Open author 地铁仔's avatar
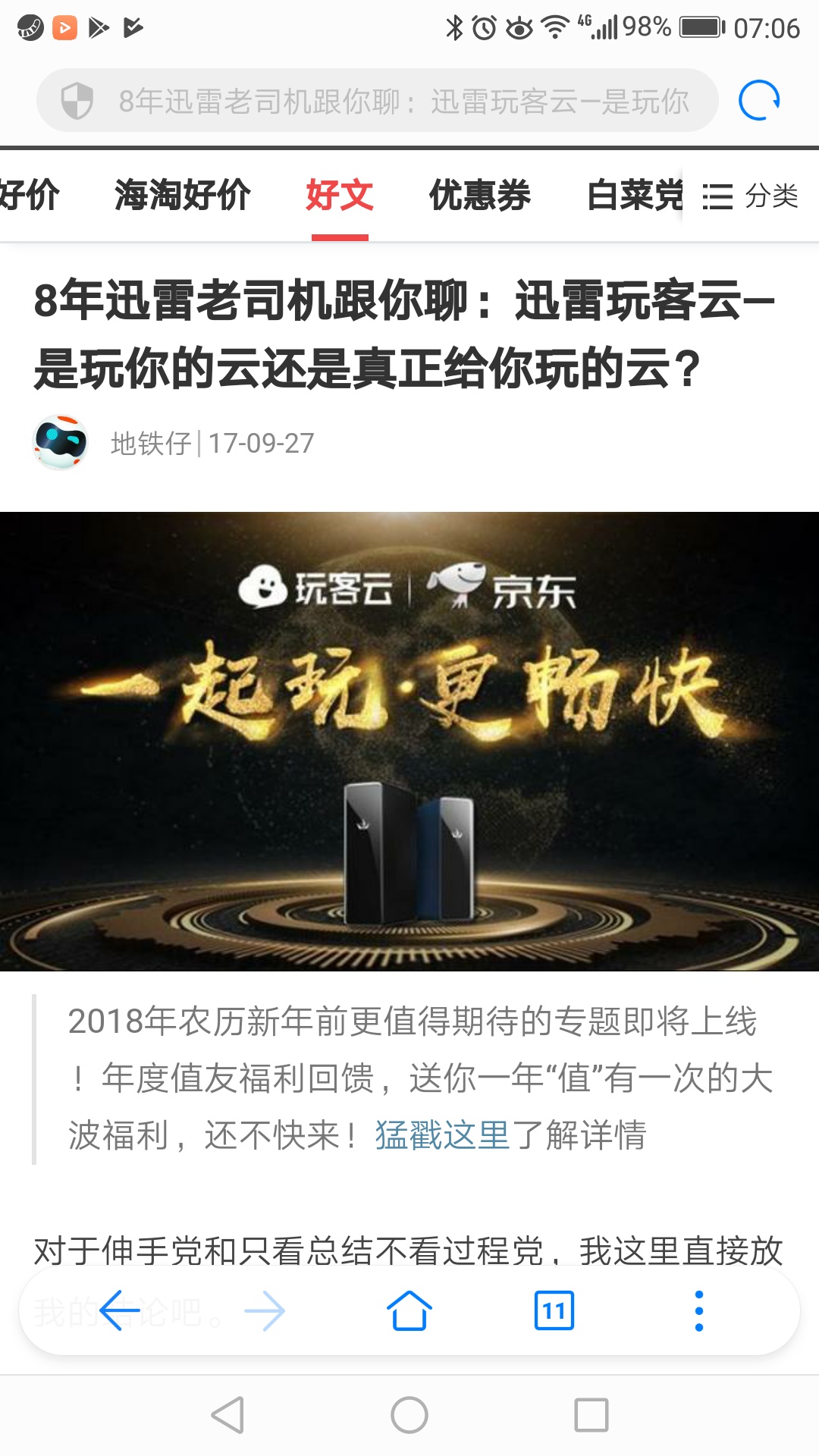 [x=61, y=443]
